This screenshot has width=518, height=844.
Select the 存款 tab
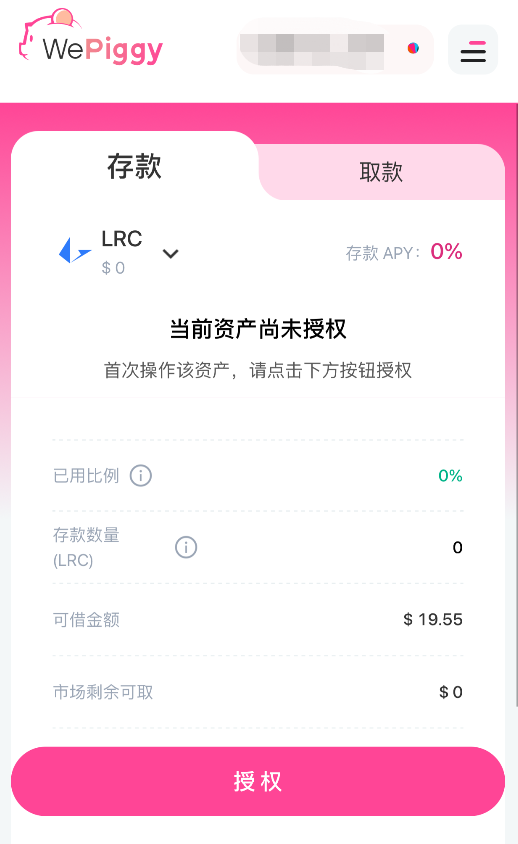[x=135, y=166]
